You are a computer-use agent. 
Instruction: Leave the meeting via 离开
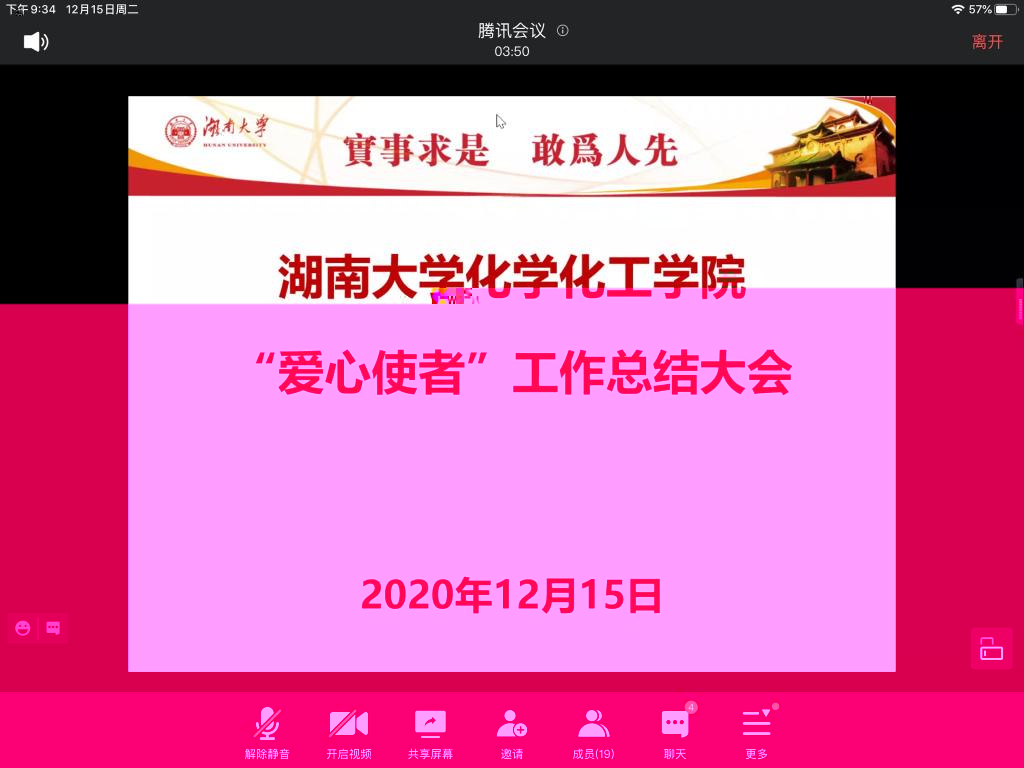pyautogui.click(x=986, y=42)
